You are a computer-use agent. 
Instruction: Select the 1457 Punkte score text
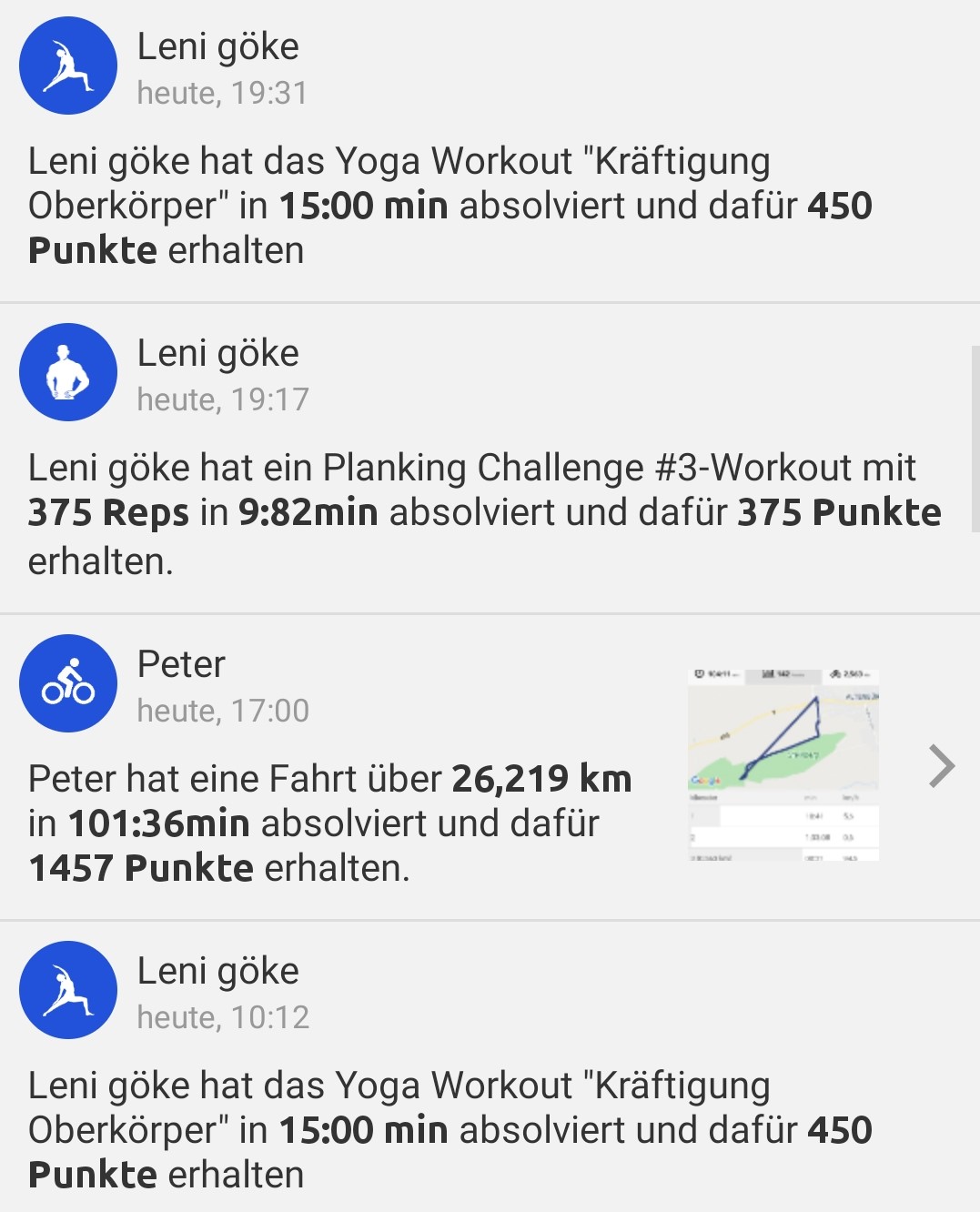[x=141, y=866]
